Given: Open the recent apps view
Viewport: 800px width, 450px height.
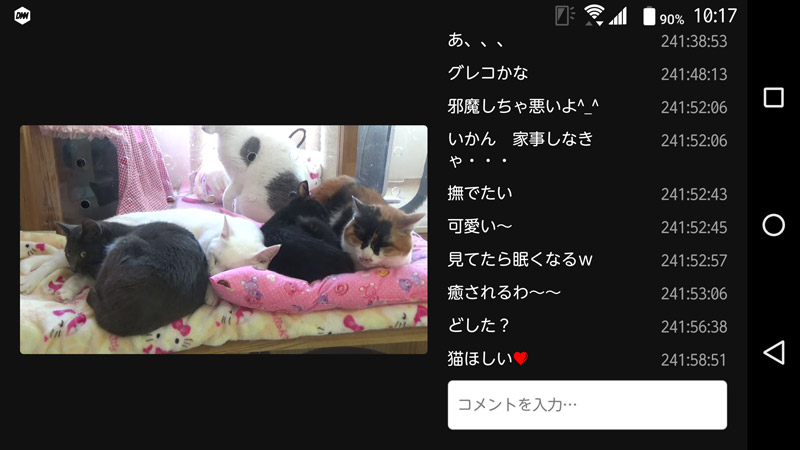Looking at the screenshot, I should click(773, 97).
